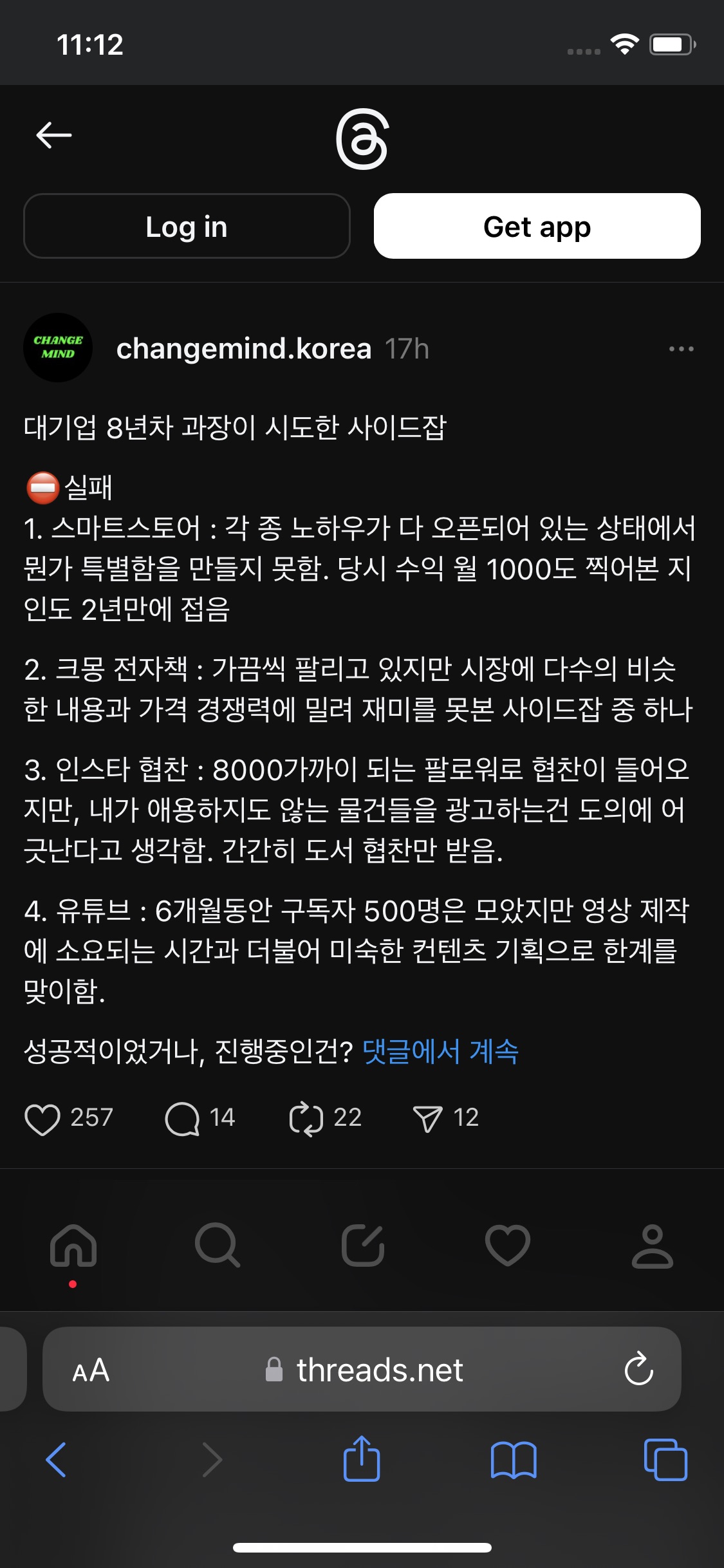Open the changemind.korea username link

(244, 348)
